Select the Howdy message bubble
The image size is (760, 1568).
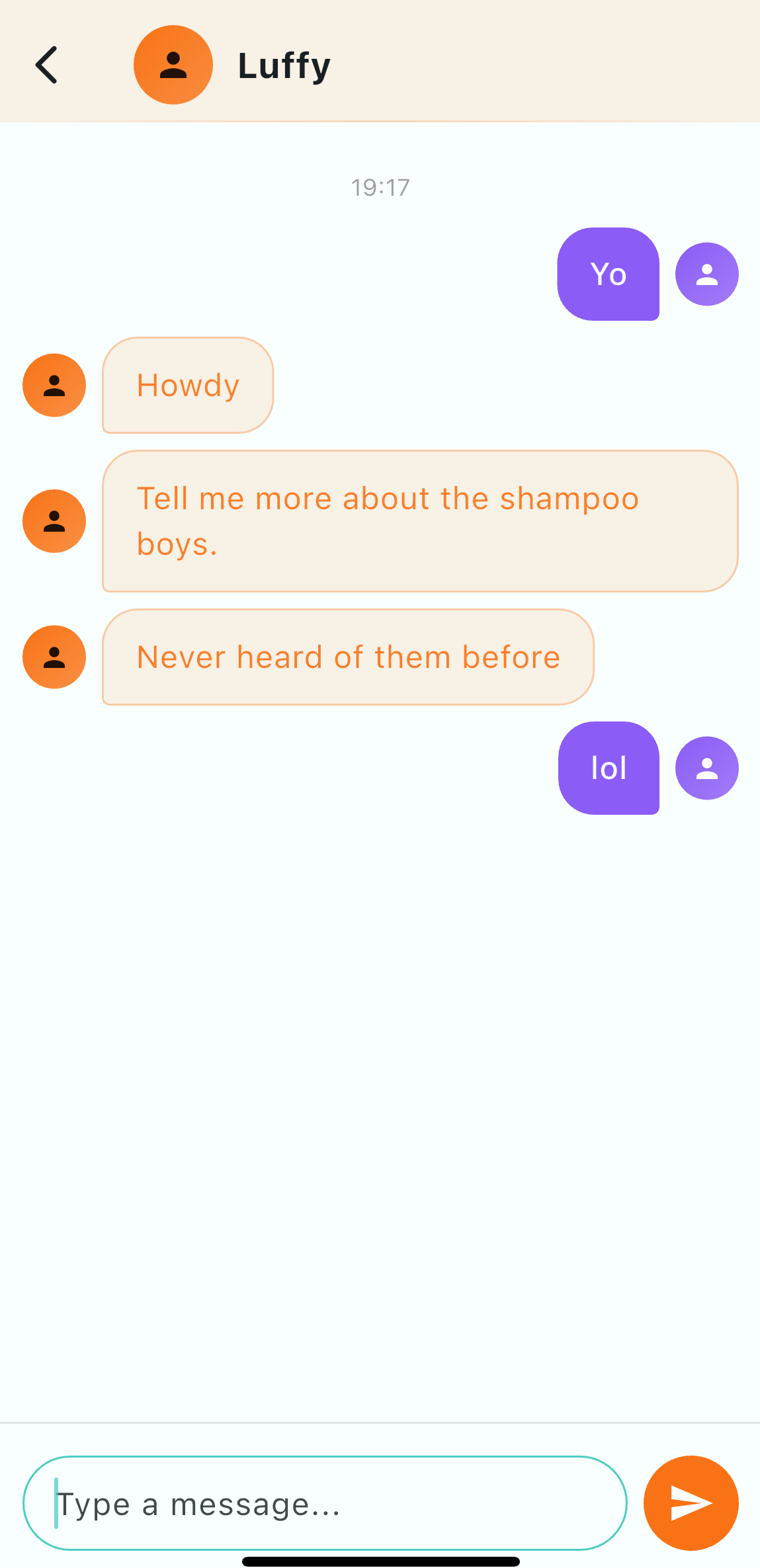pos(187,385)
